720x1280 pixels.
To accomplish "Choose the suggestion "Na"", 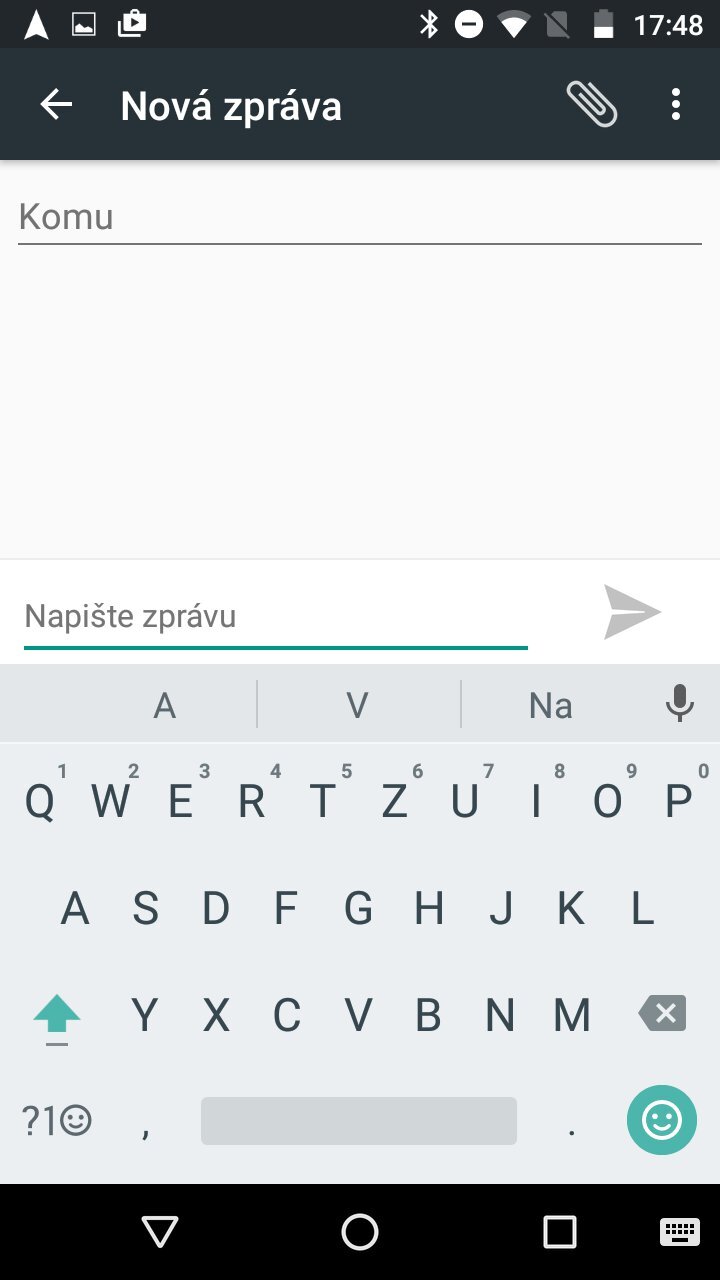I will pos(550,706).
